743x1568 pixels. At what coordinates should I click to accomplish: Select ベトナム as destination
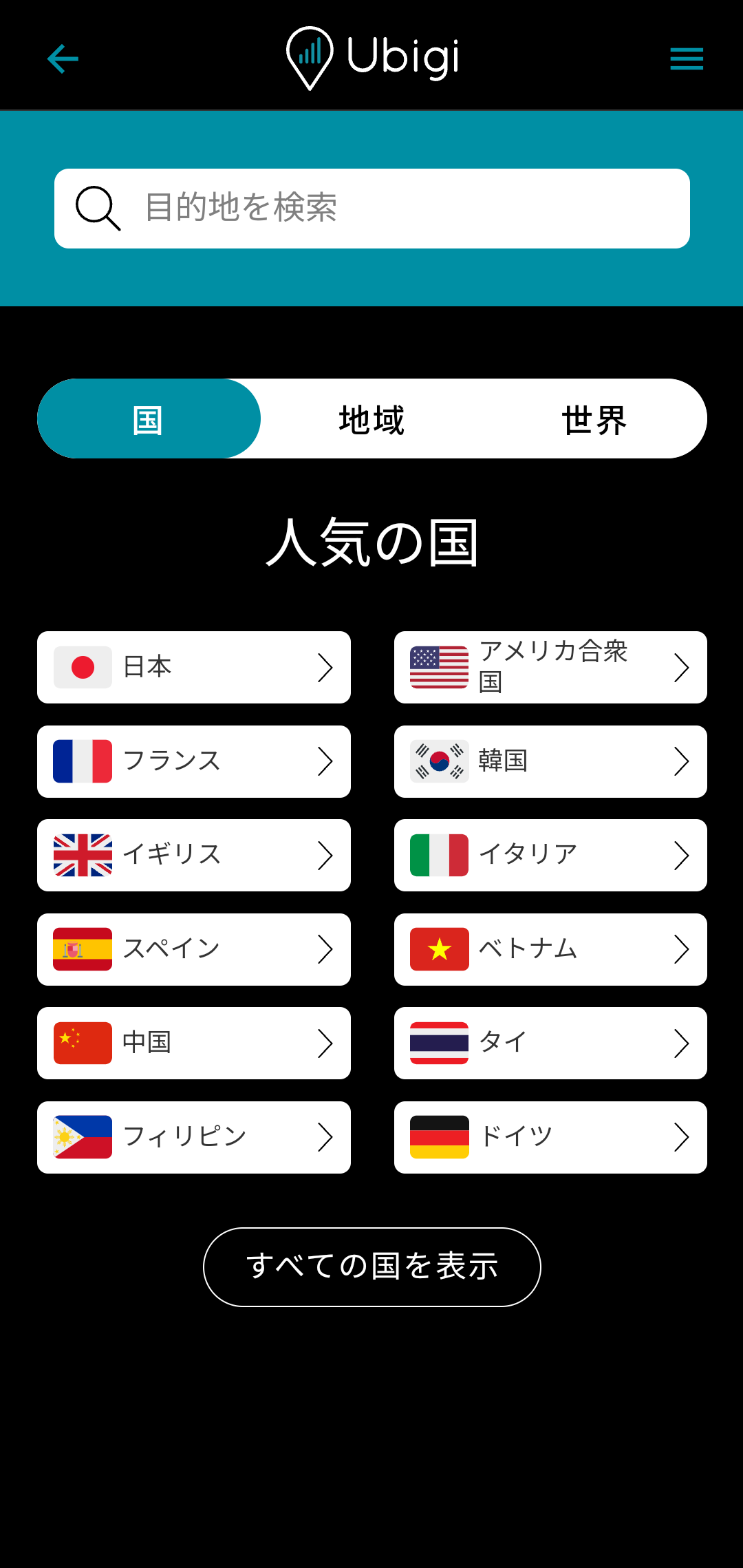point(550,949)
